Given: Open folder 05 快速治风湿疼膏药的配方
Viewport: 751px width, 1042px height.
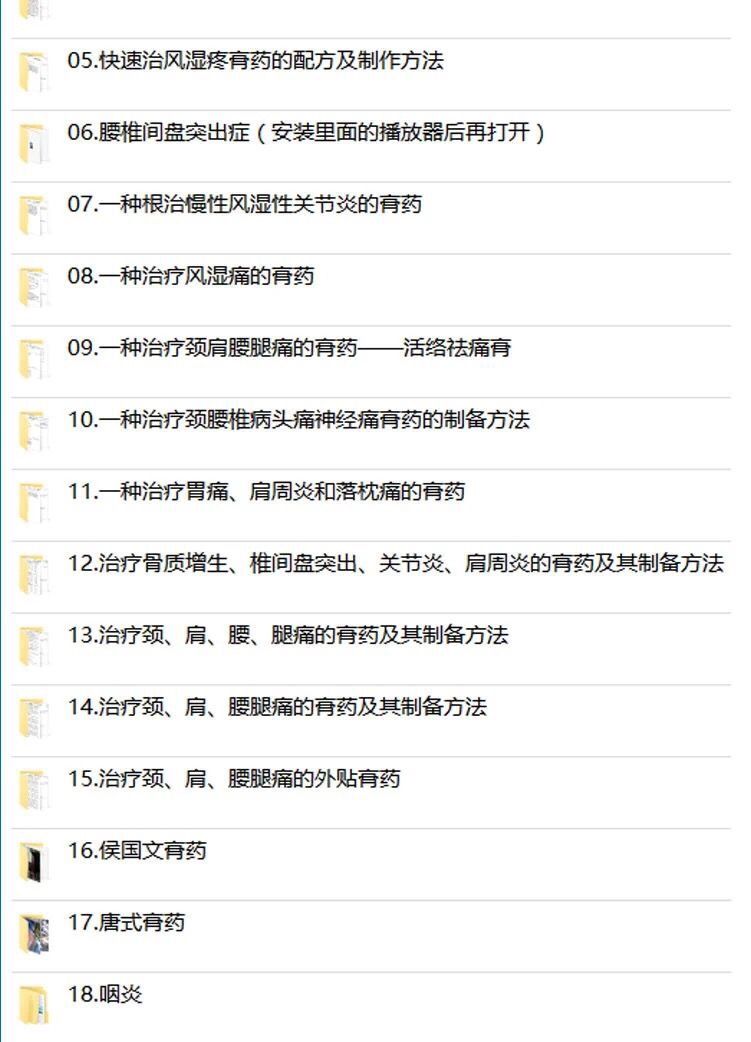Looking at the screenshot, I should 254,61.
